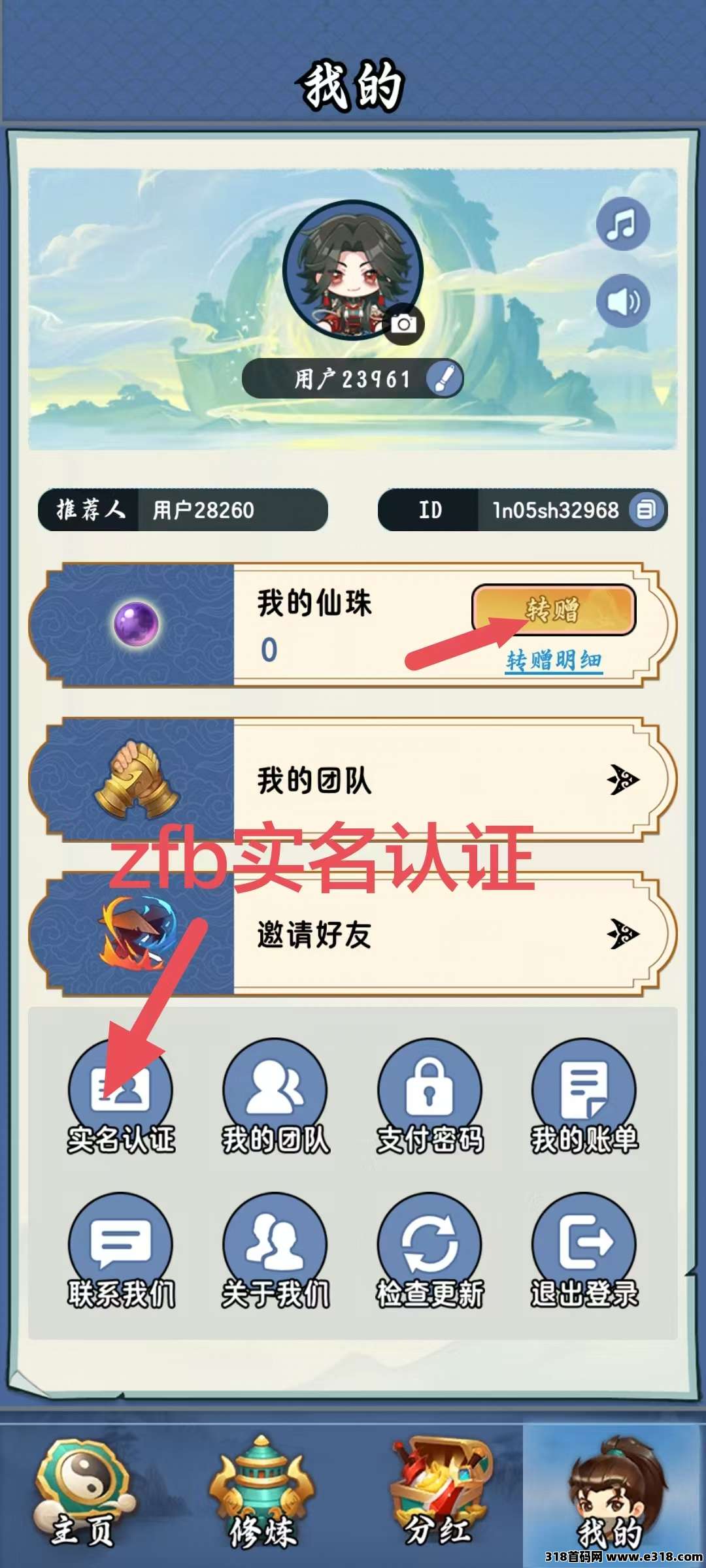Toggle the background music icon
The image size is (706, 1568).
(x=622, y=224)
